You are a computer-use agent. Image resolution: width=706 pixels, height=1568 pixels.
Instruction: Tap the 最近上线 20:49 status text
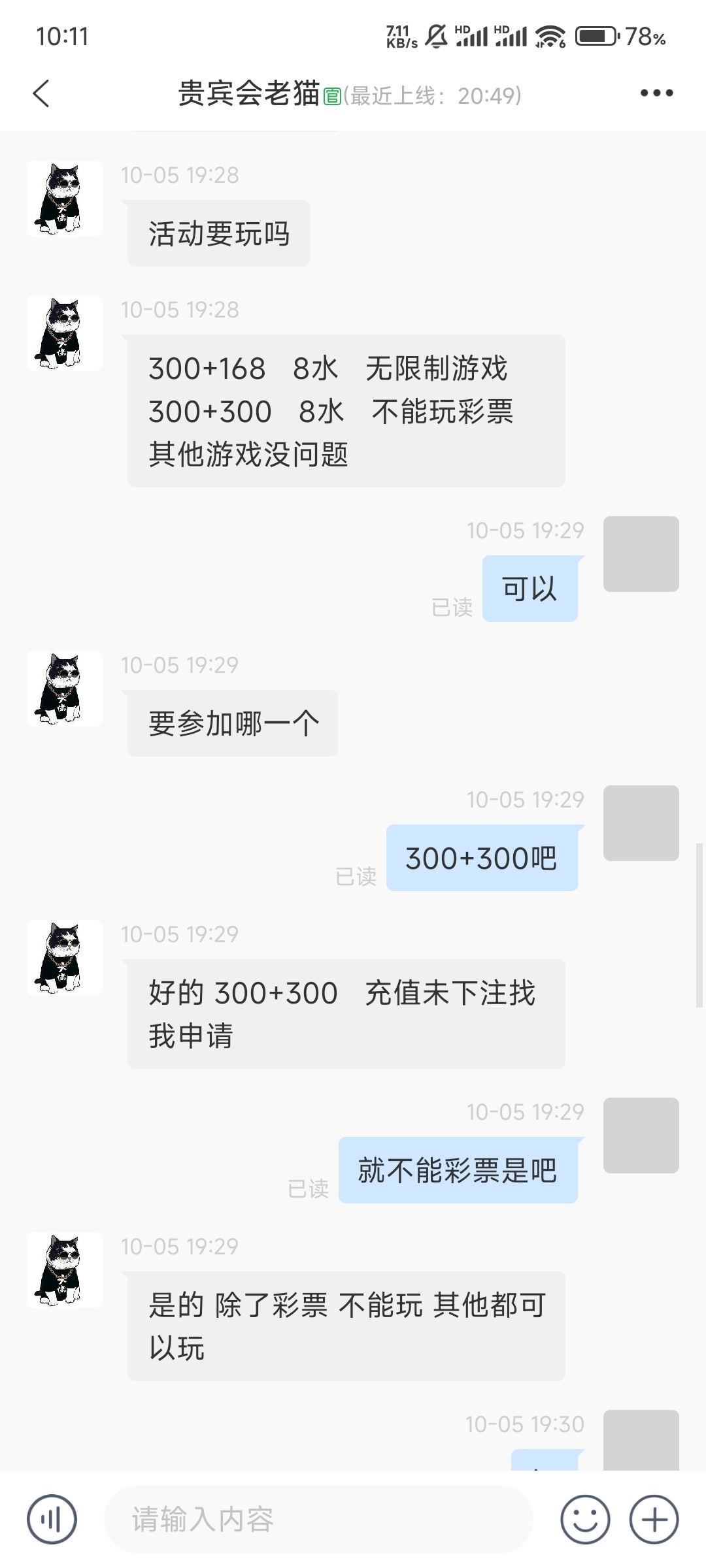431,93
